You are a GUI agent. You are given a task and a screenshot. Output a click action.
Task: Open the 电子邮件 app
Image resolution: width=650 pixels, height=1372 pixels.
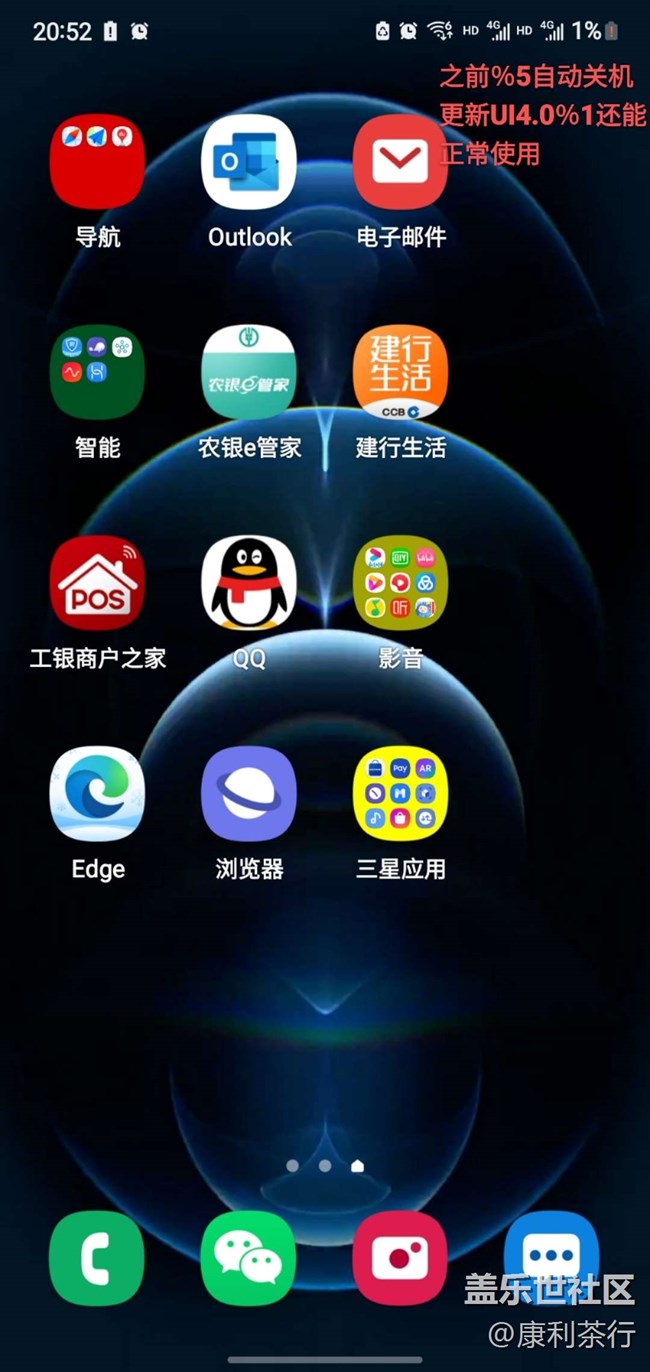point(400,162)
